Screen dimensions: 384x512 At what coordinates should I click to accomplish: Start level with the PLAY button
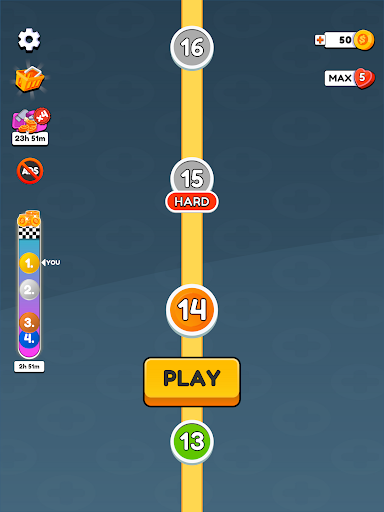[x=192, y=382]
